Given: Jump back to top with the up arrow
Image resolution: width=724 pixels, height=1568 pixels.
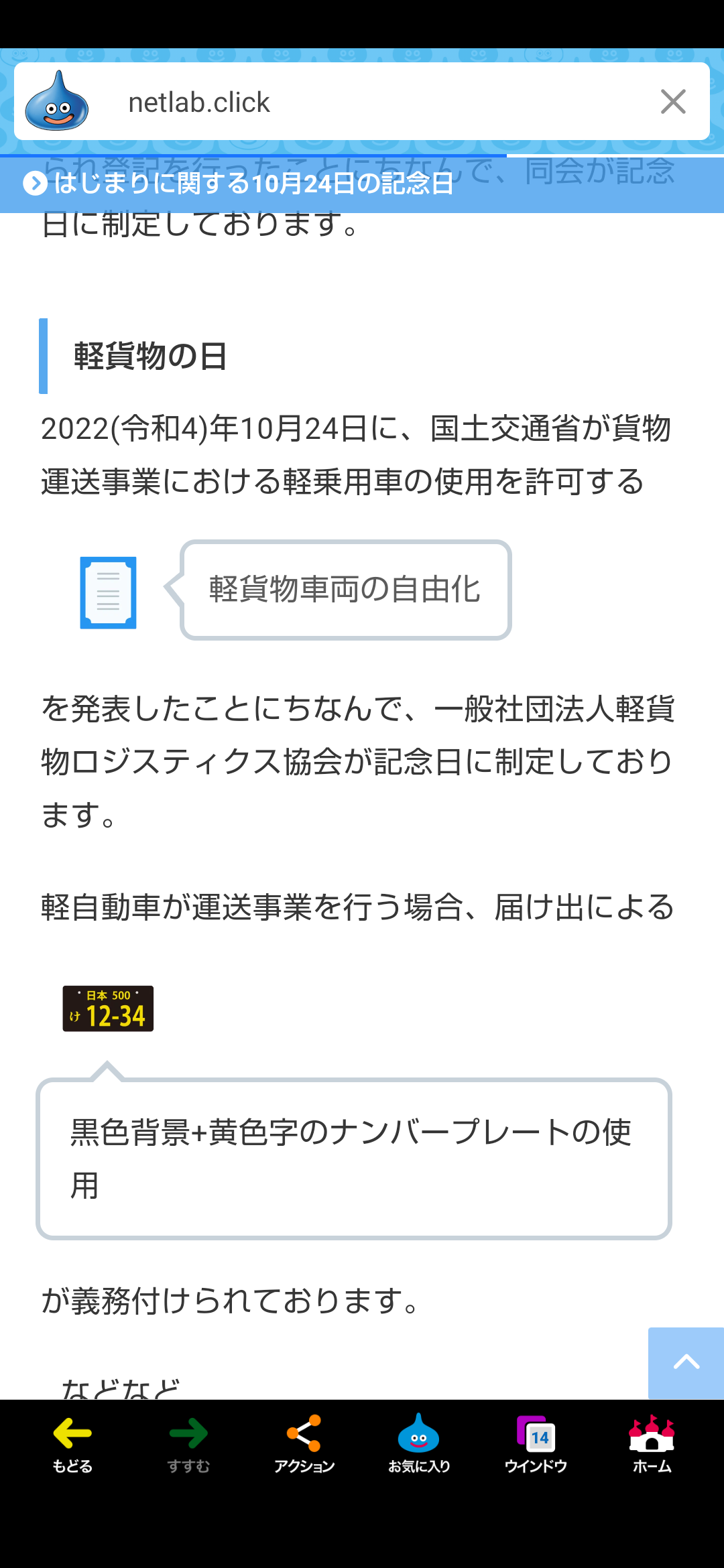Looking at the screenshot, I should coord(686,1362).
